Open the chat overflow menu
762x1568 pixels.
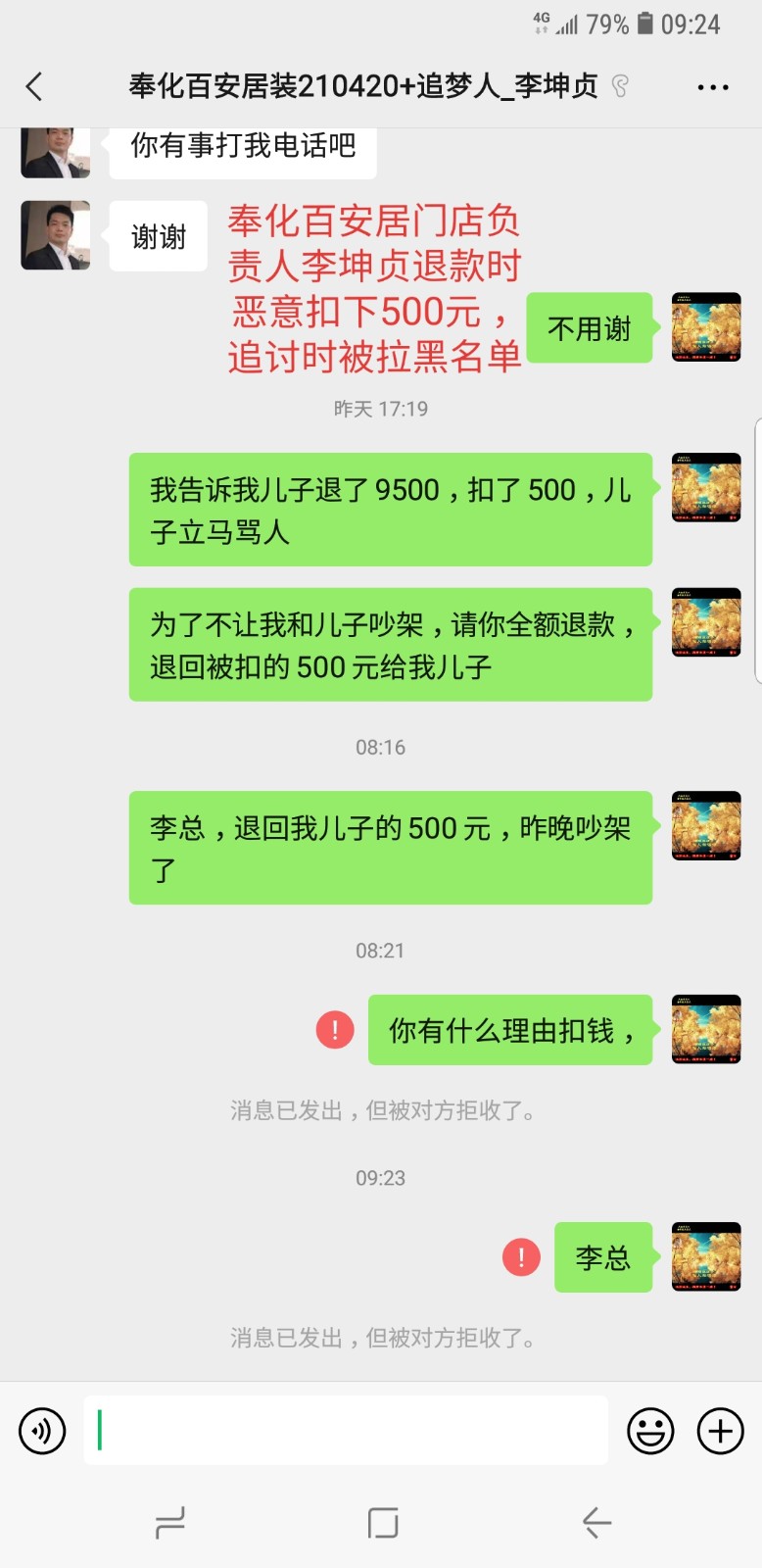[712, 87]
